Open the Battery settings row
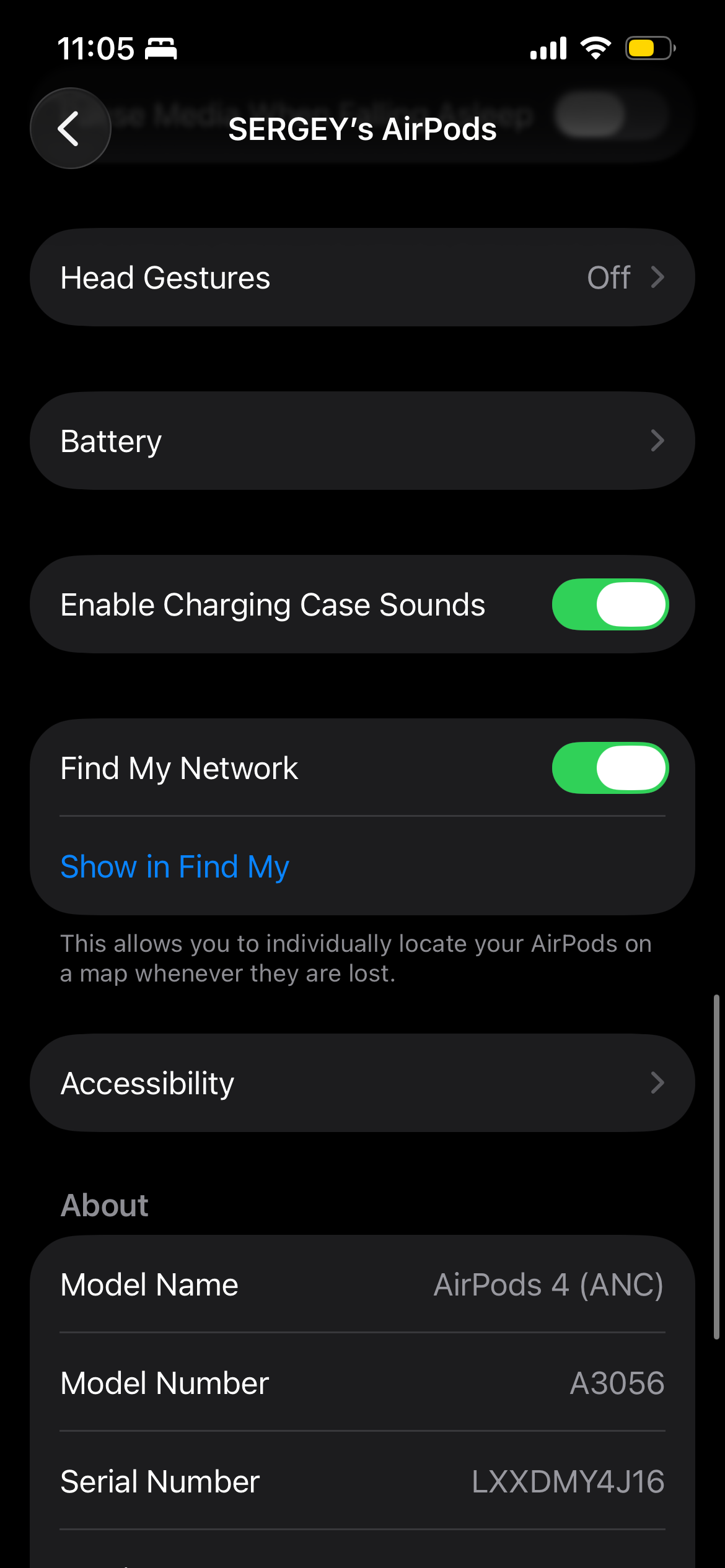Image resolution: width=725 pixels, height=1568 pixels. click(x=362, y=441)
